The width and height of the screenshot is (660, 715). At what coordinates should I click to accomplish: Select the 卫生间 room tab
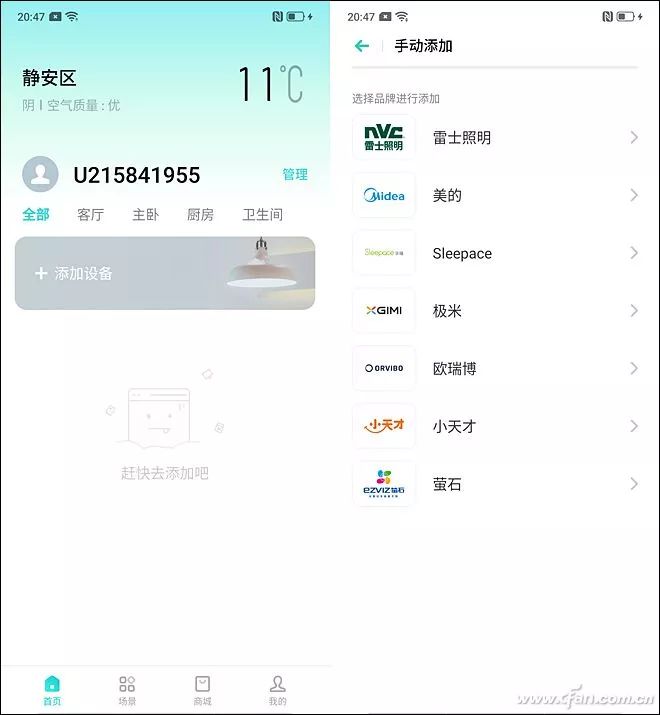262,214
